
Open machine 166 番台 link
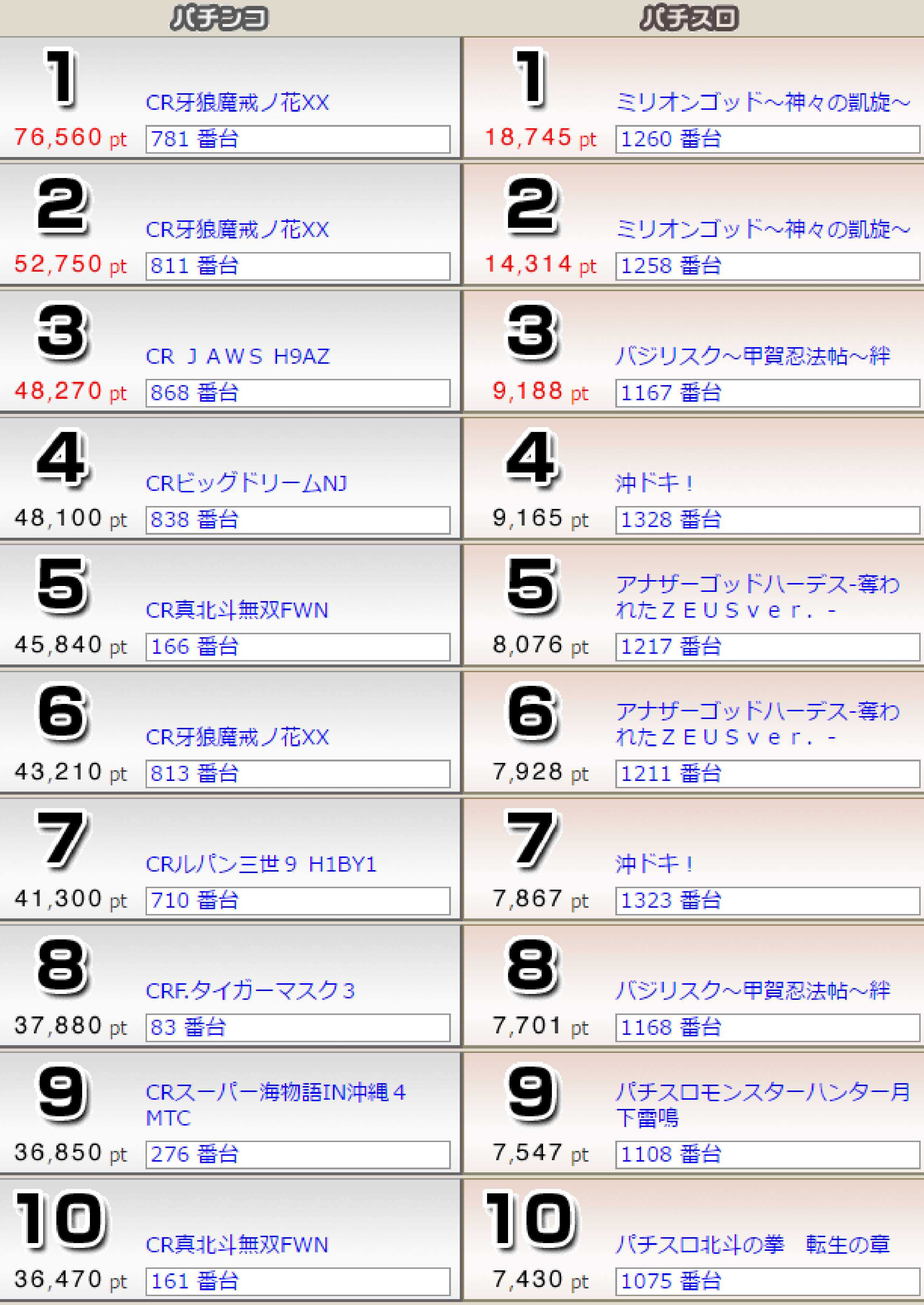click(194, 646)
